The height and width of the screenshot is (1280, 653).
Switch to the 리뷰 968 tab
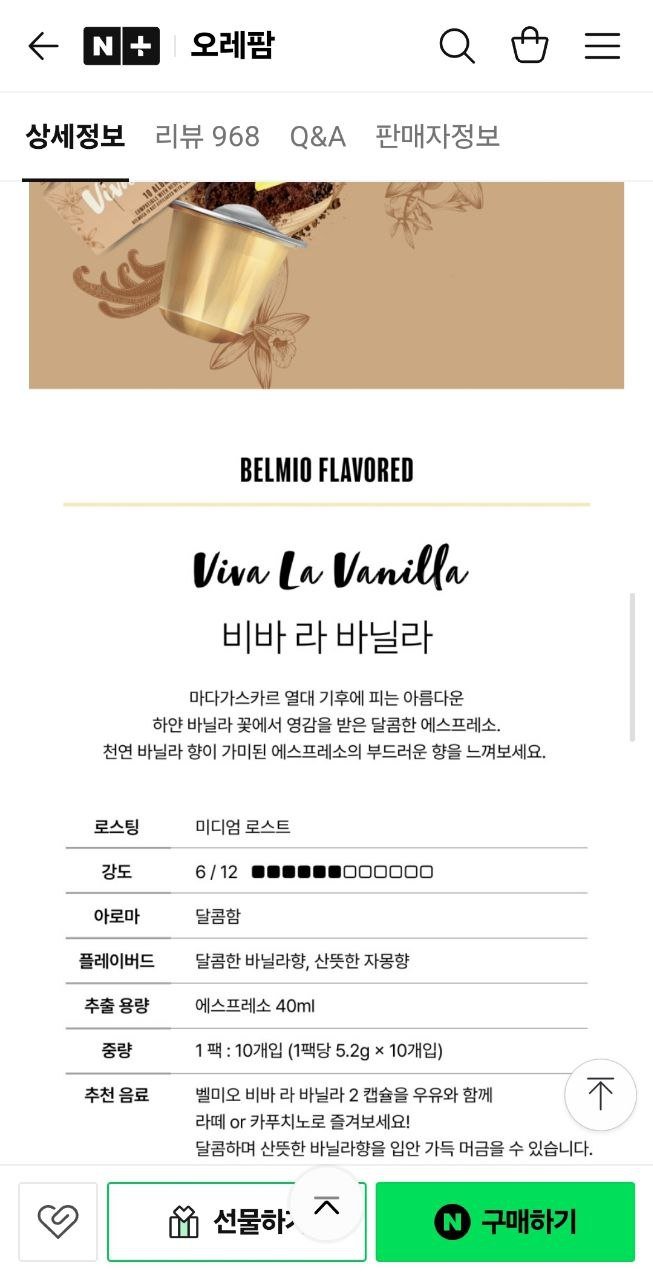(207, 136)
